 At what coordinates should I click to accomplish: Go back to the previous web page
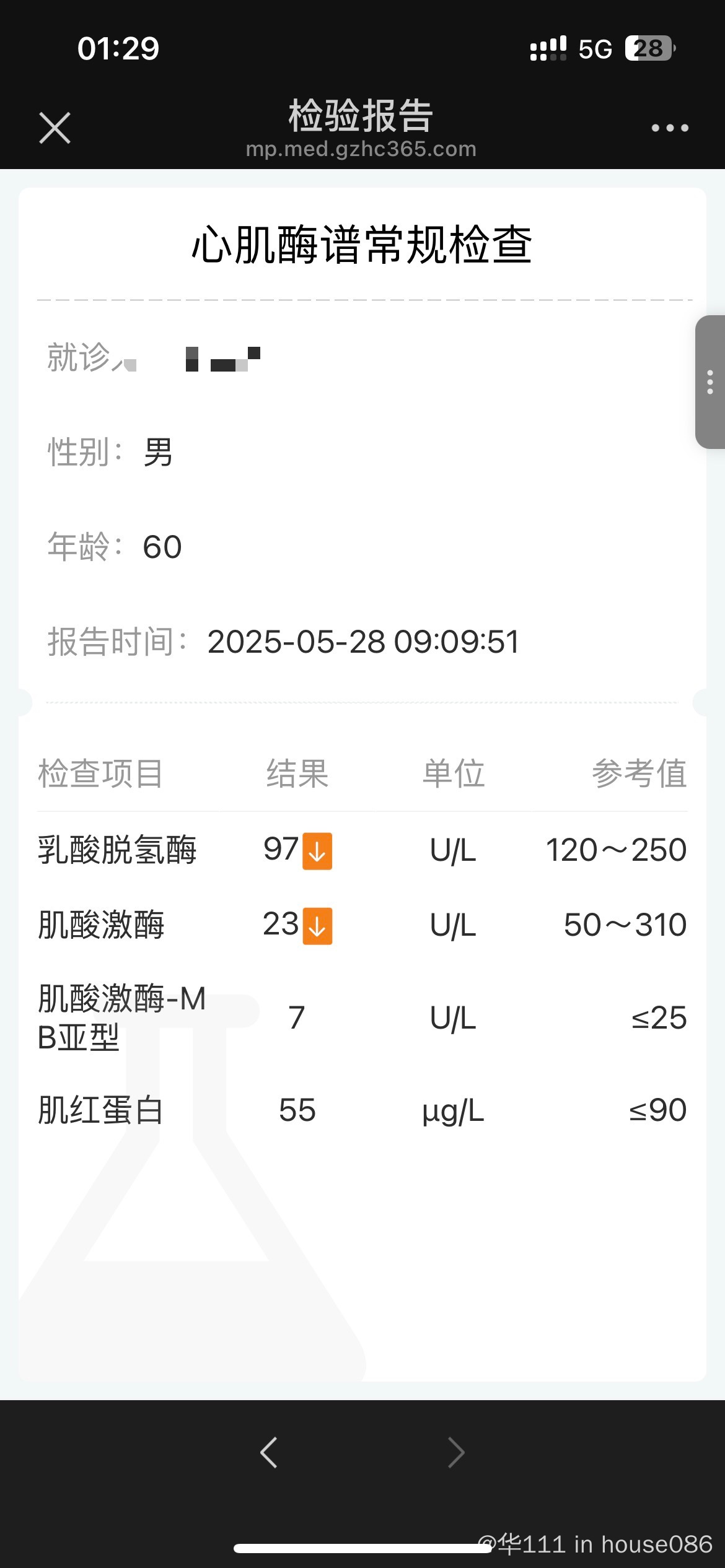[x=269, y=1452]
